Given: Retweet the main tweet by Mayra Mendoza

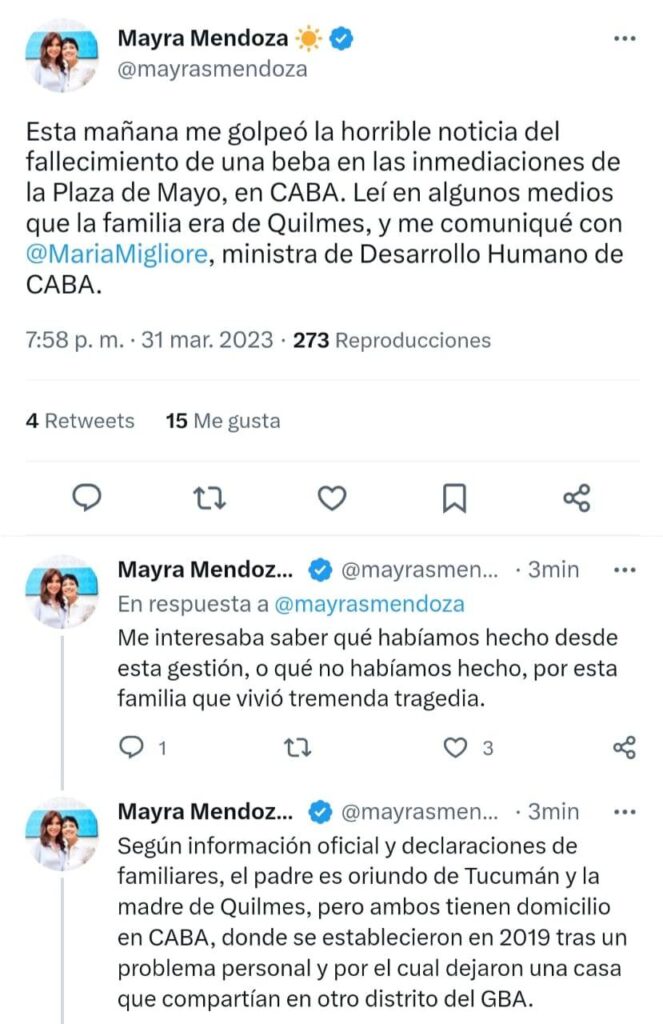Looking at the screenshot, I should pyautogui.click(x=209, y=497).
